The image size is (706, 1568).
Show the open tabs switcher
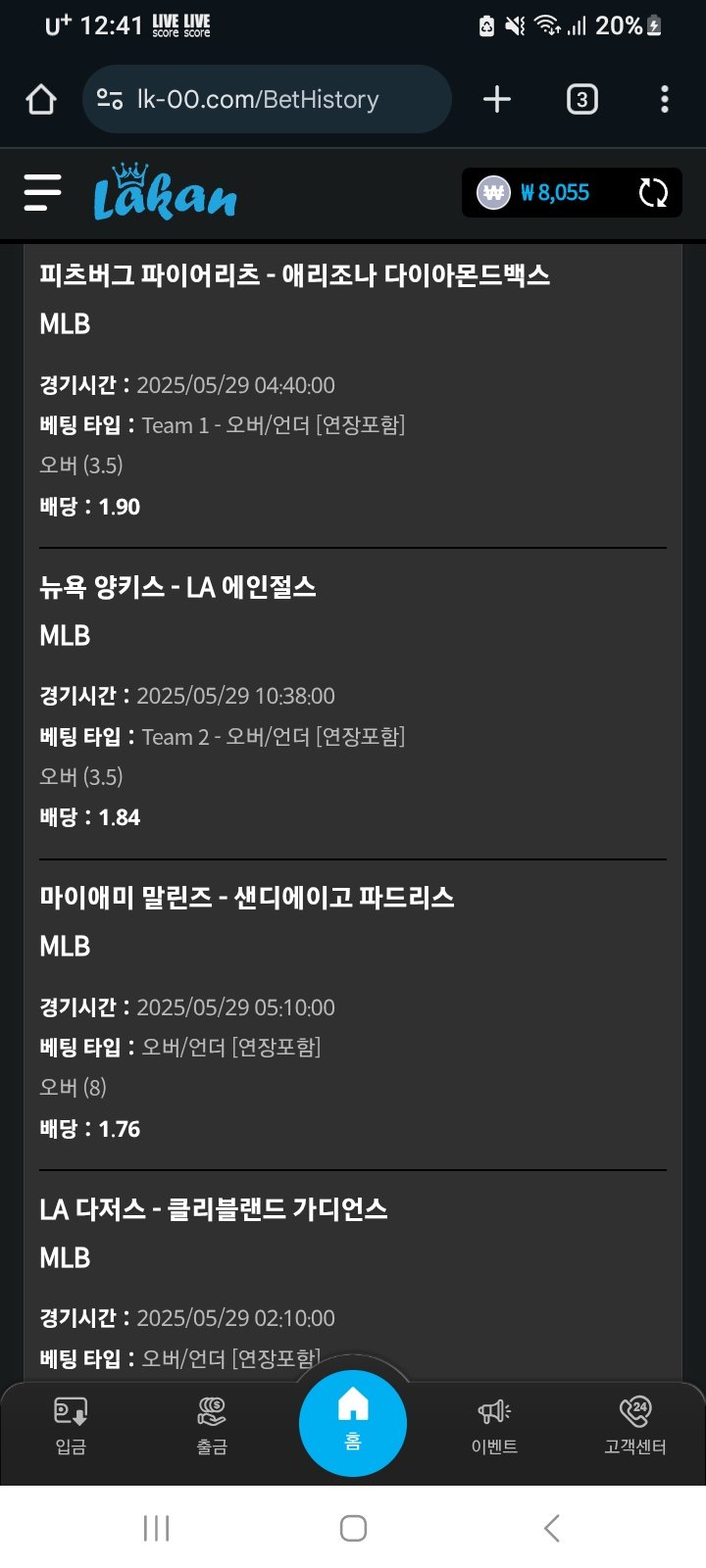tap(581, 99)
